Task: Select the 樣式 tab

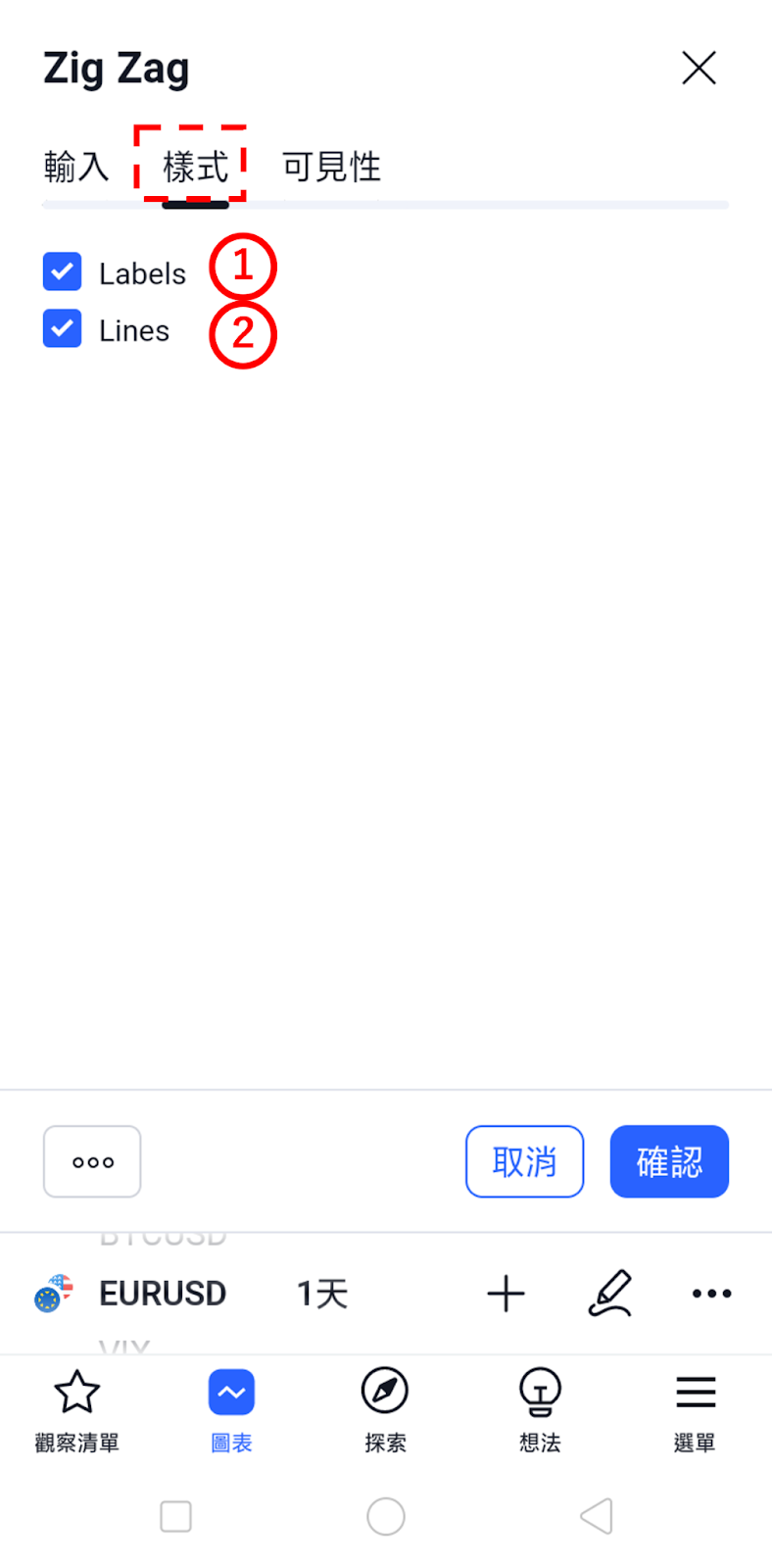Action: 195,167
